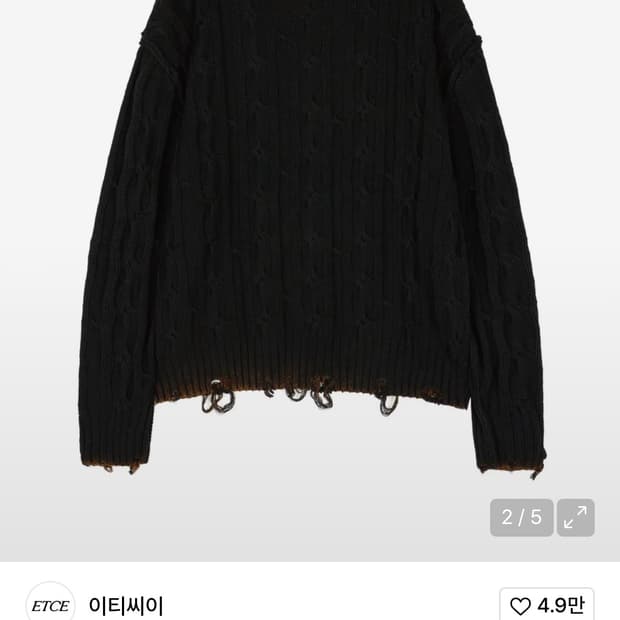The width and height of the screenshot is (620, 620).
Task: Open the black cable knit sweater photo
Action: point(310,250)
